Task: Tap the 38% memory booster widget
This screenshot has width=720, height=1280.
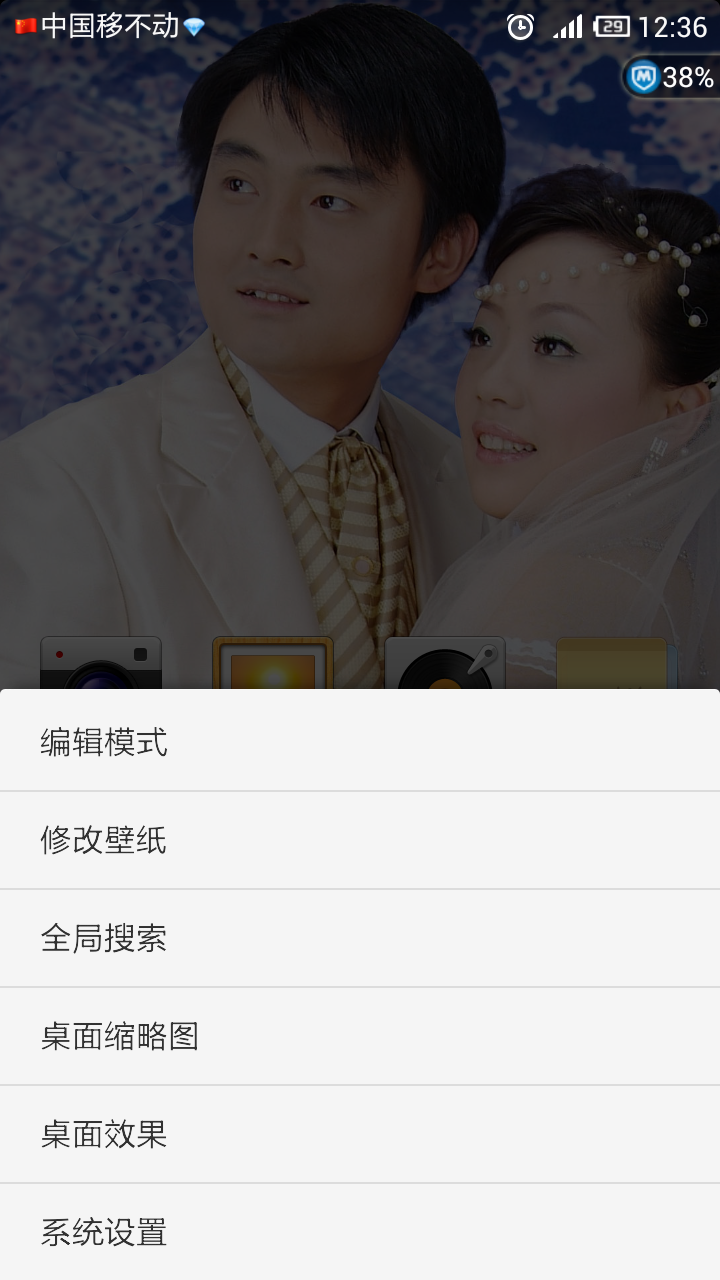Action: point(671,77)
